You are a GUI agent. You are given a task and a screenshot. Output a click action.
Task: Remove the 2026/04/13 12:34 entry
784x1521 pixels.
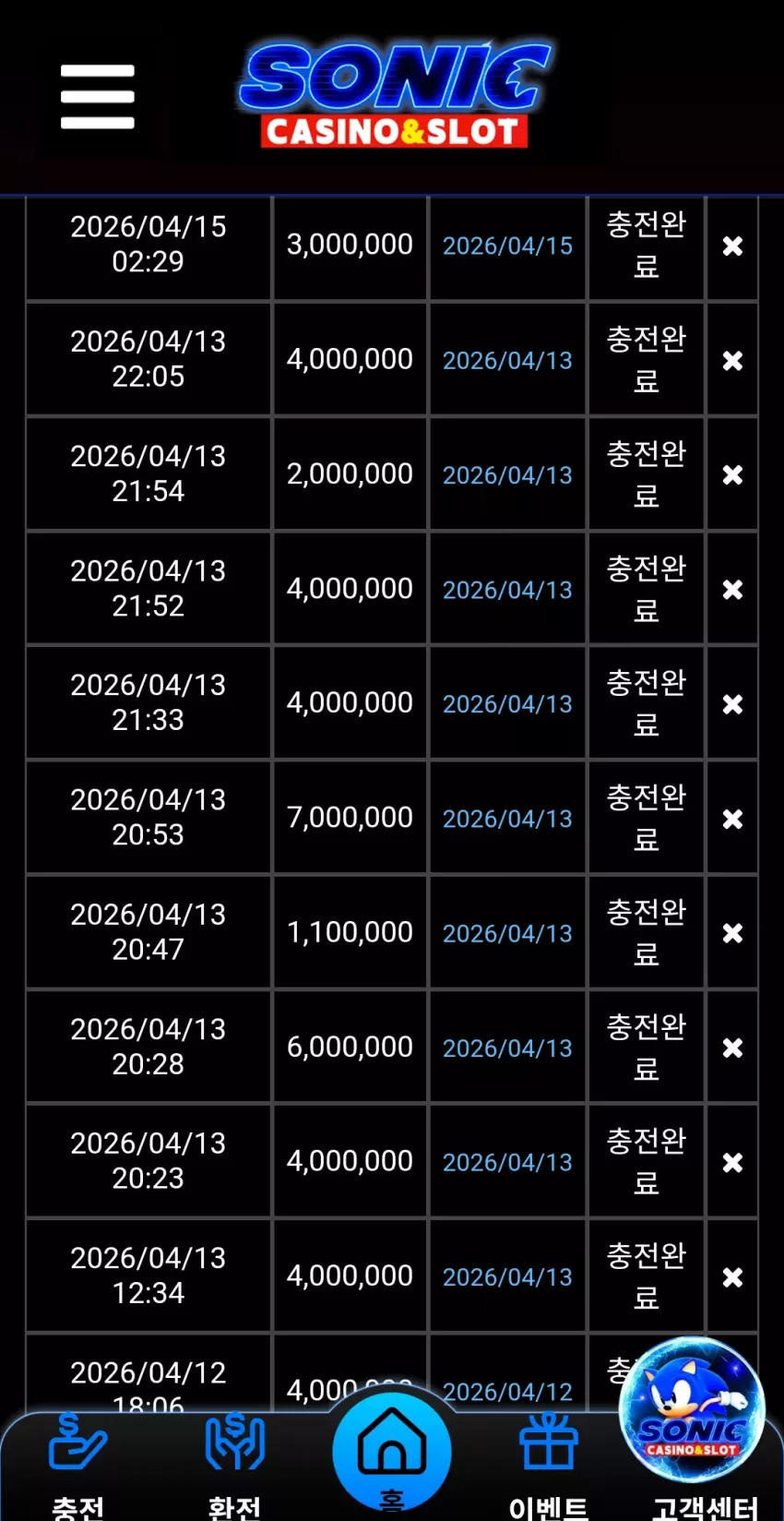click(732, 1276)
